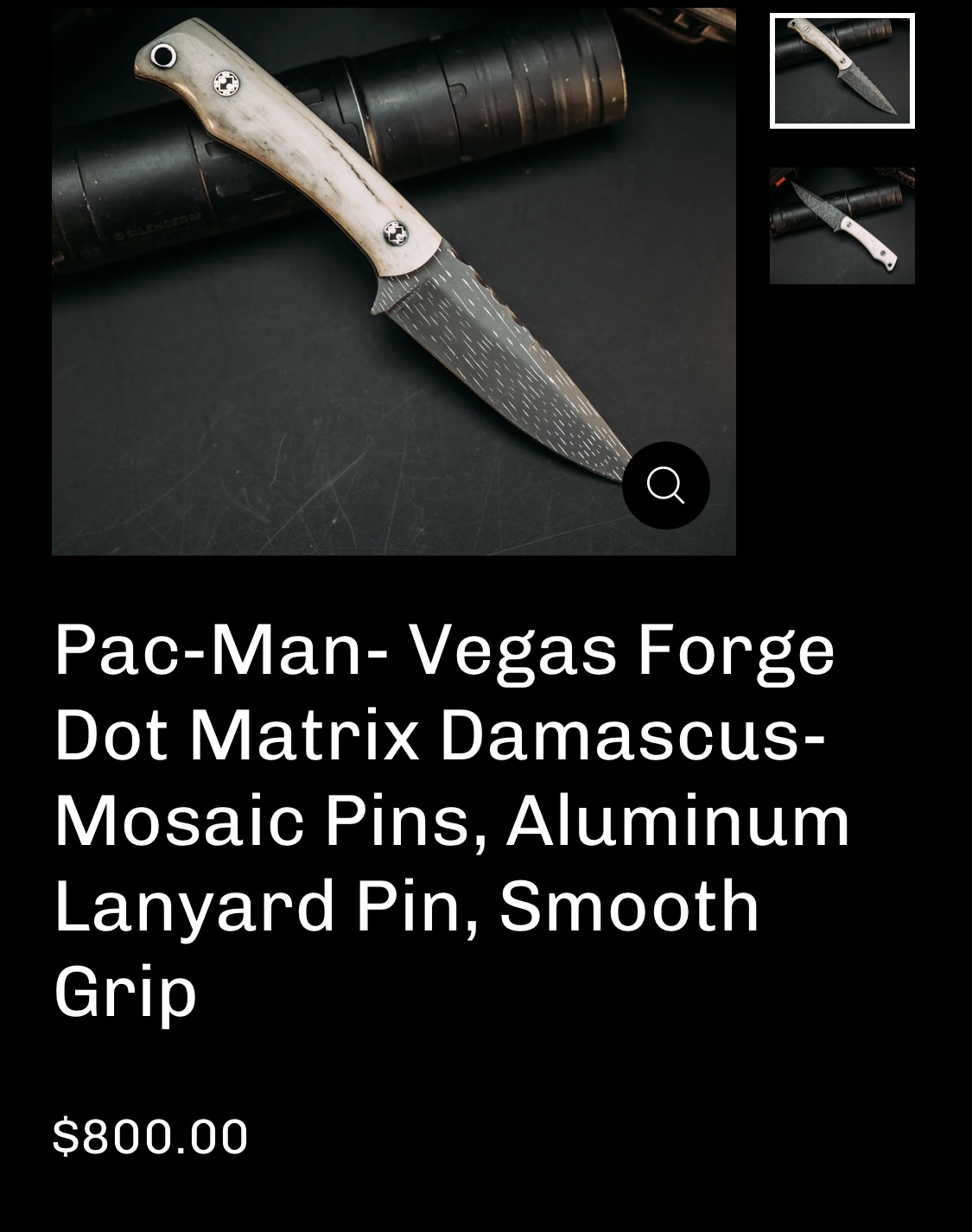
Task: Select the second knife thumbnail
Action: click(x=842, y=225)
